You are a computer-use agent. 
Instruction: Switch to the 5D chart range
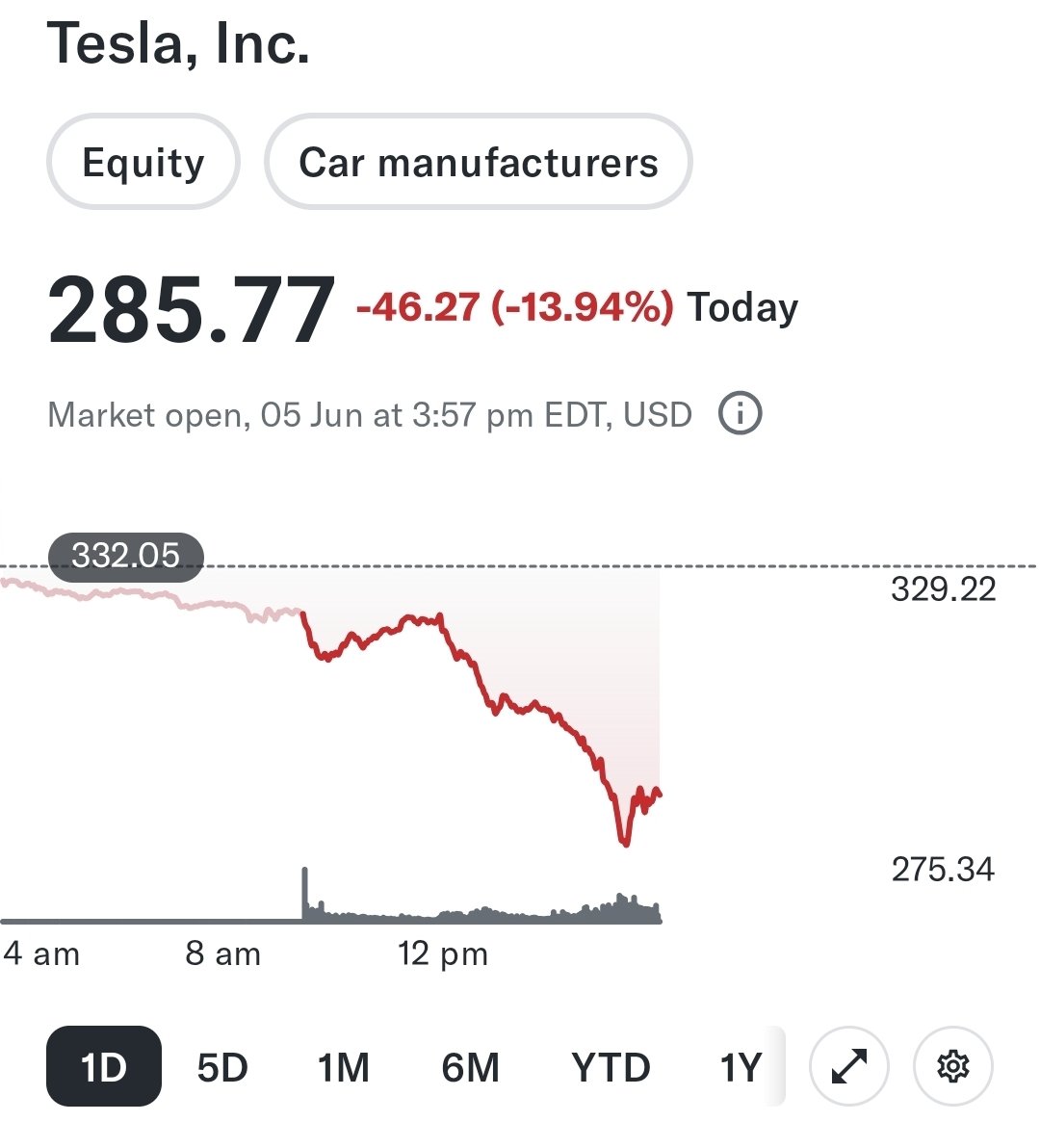(x=222, y=1067)
